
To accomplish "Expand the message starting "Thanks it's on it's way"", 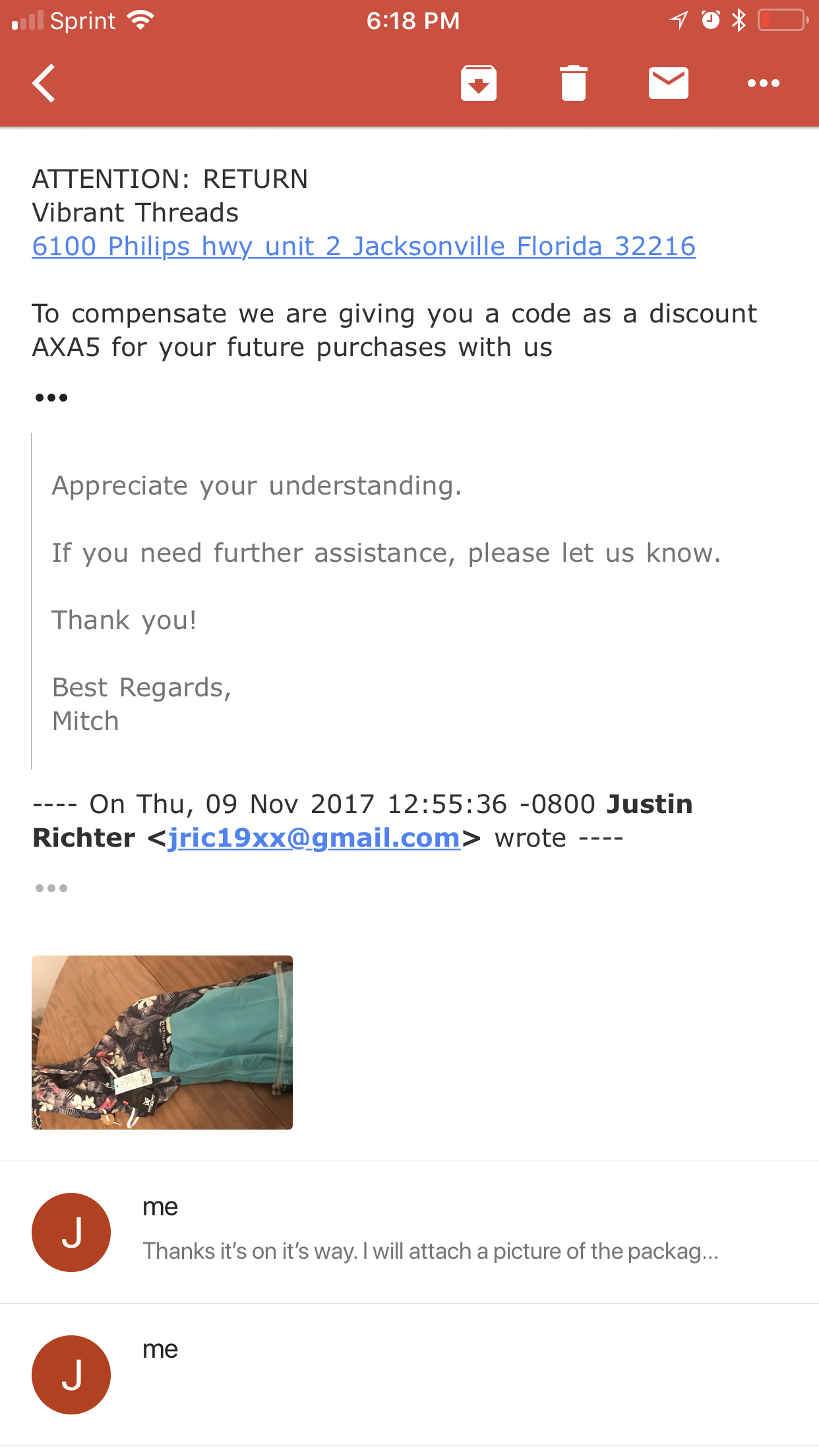I will [409, 1232].
